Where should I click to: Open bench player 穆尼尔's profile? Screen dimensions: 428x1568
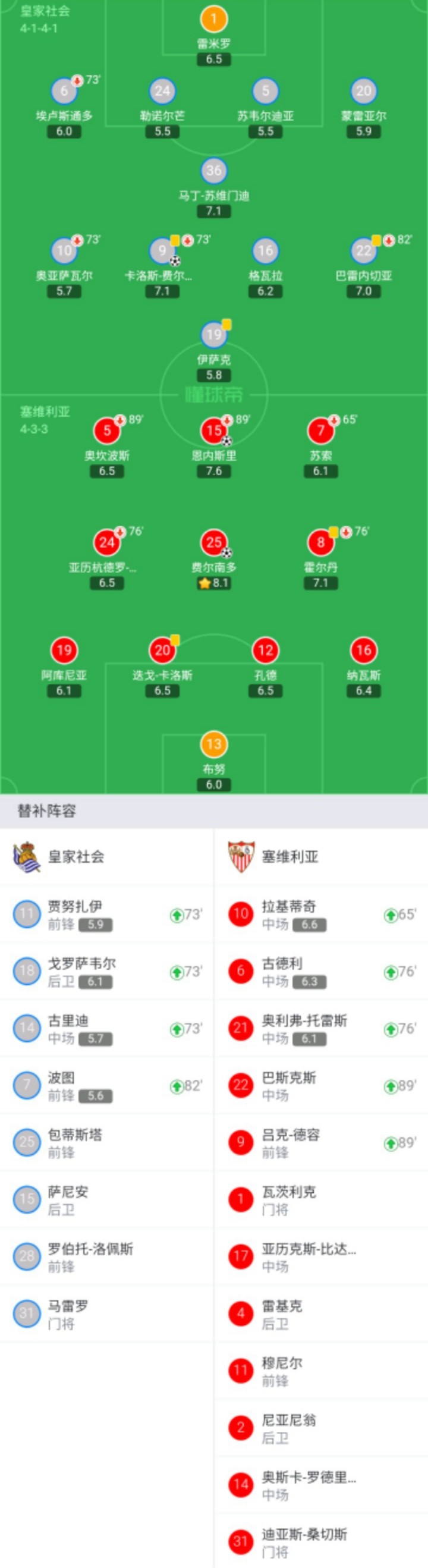[321, 1370]
